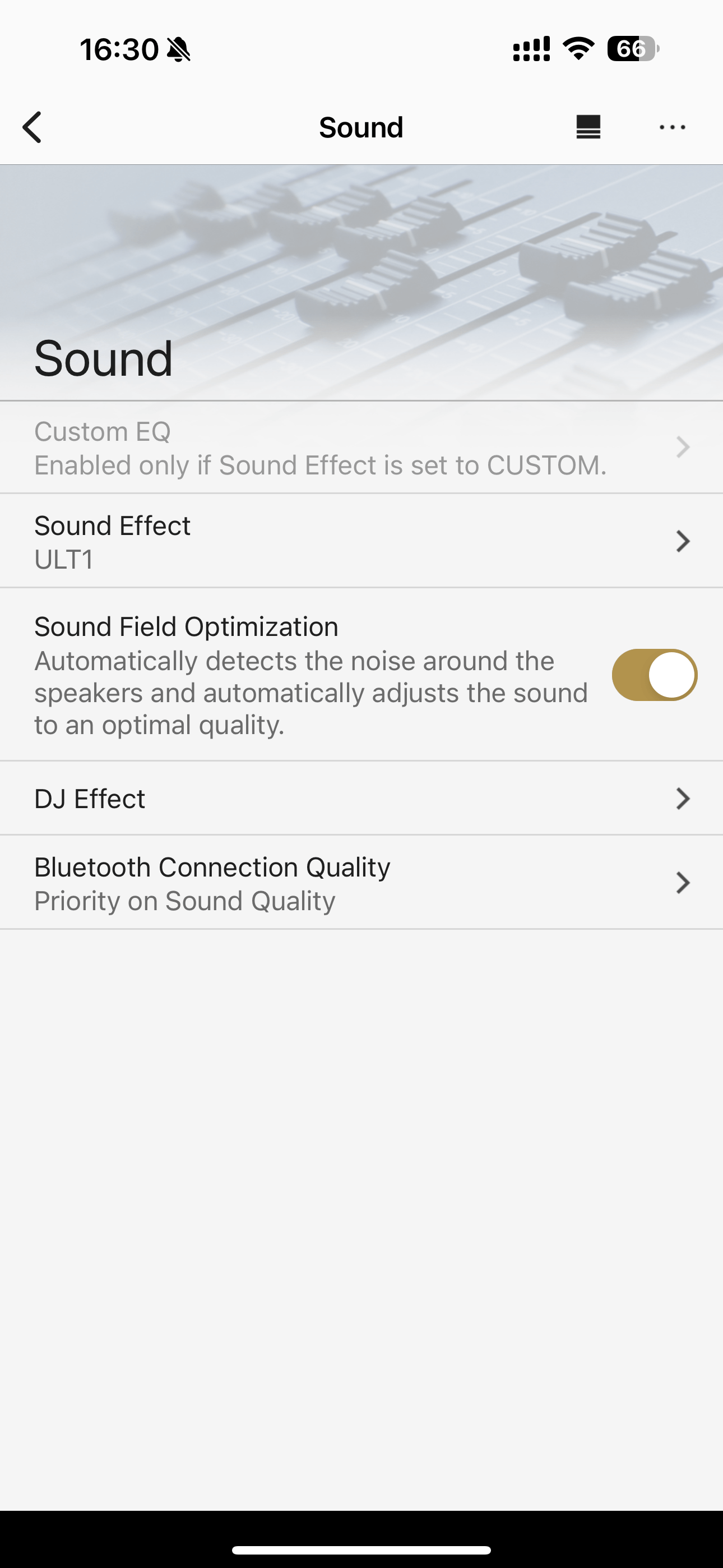
Task: Open DJ Effect options
Action: pyautogui.click(x=361, y=798)
